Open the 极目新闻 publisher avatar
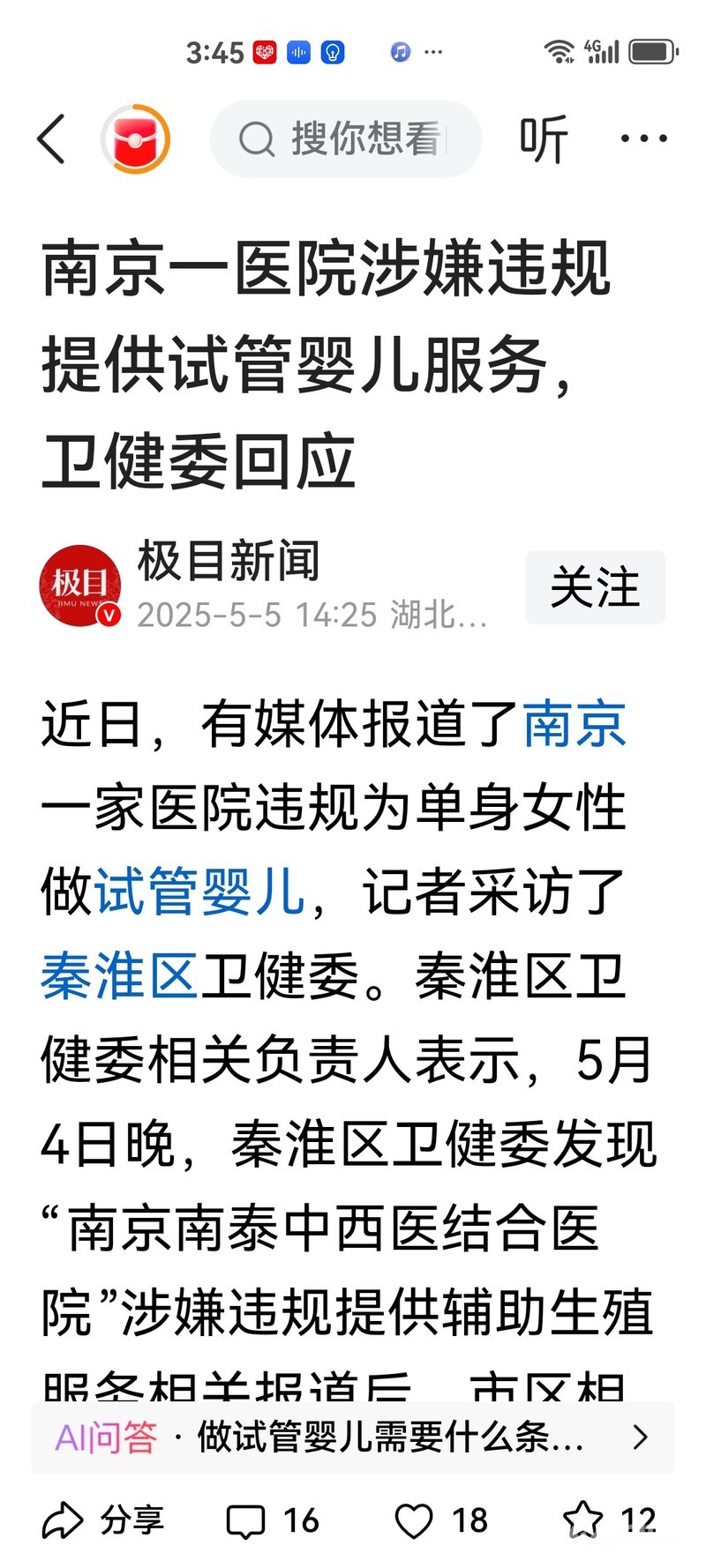 (80, 586)
